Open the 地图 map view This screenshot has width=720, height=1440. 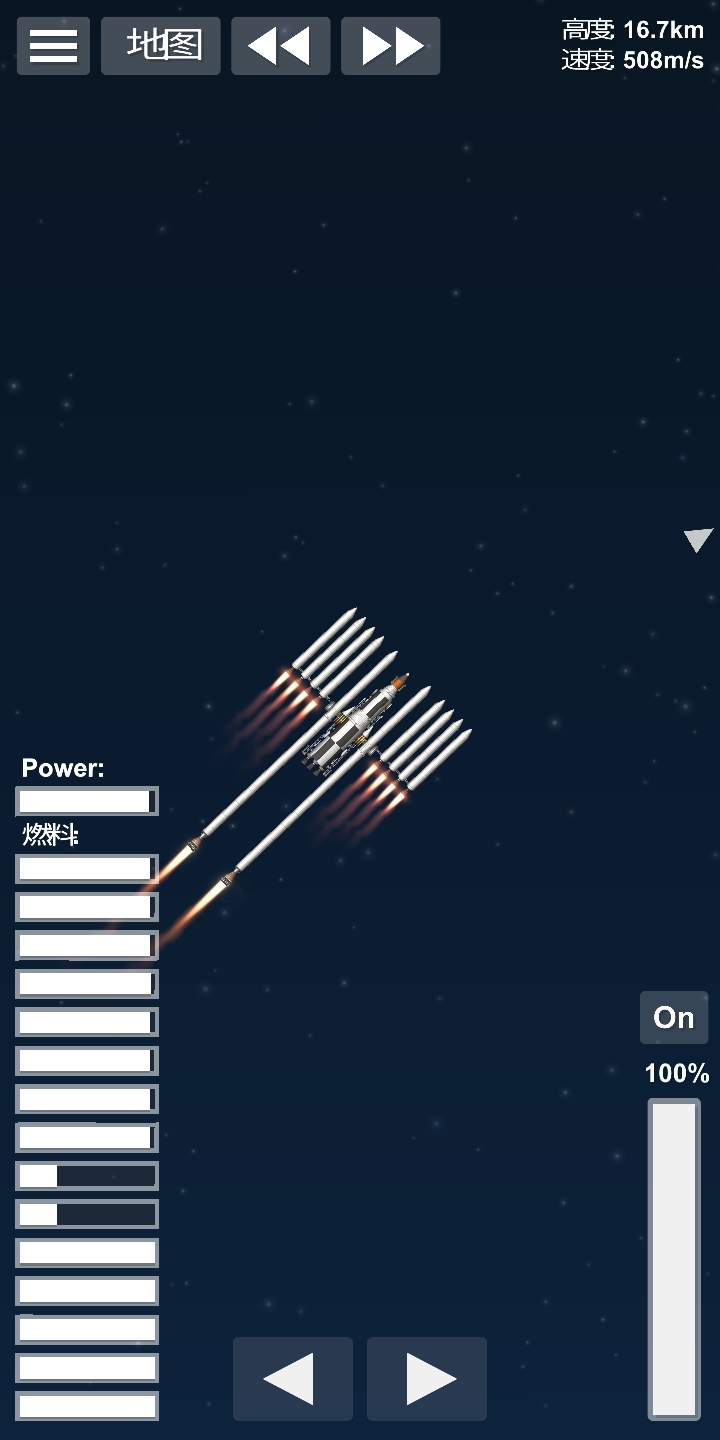[x=161, y=46]
